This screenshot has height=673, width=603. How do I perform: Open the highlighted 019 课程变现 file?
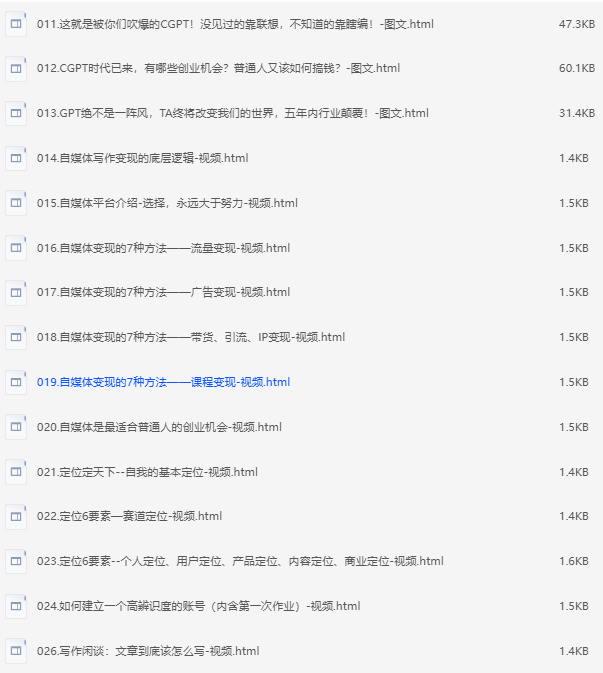pyautogui.click(x=163, y=382)
